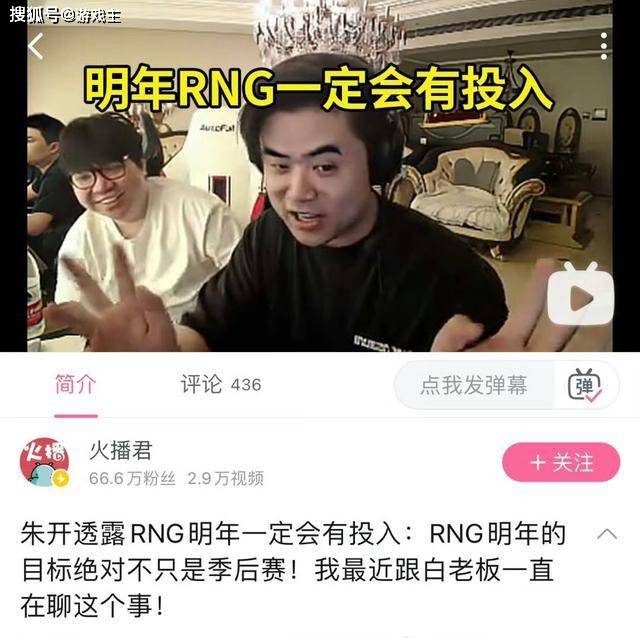Follow 火播君 with the 关注 button
The image size is (640, 638).
(x=561, y=463)
